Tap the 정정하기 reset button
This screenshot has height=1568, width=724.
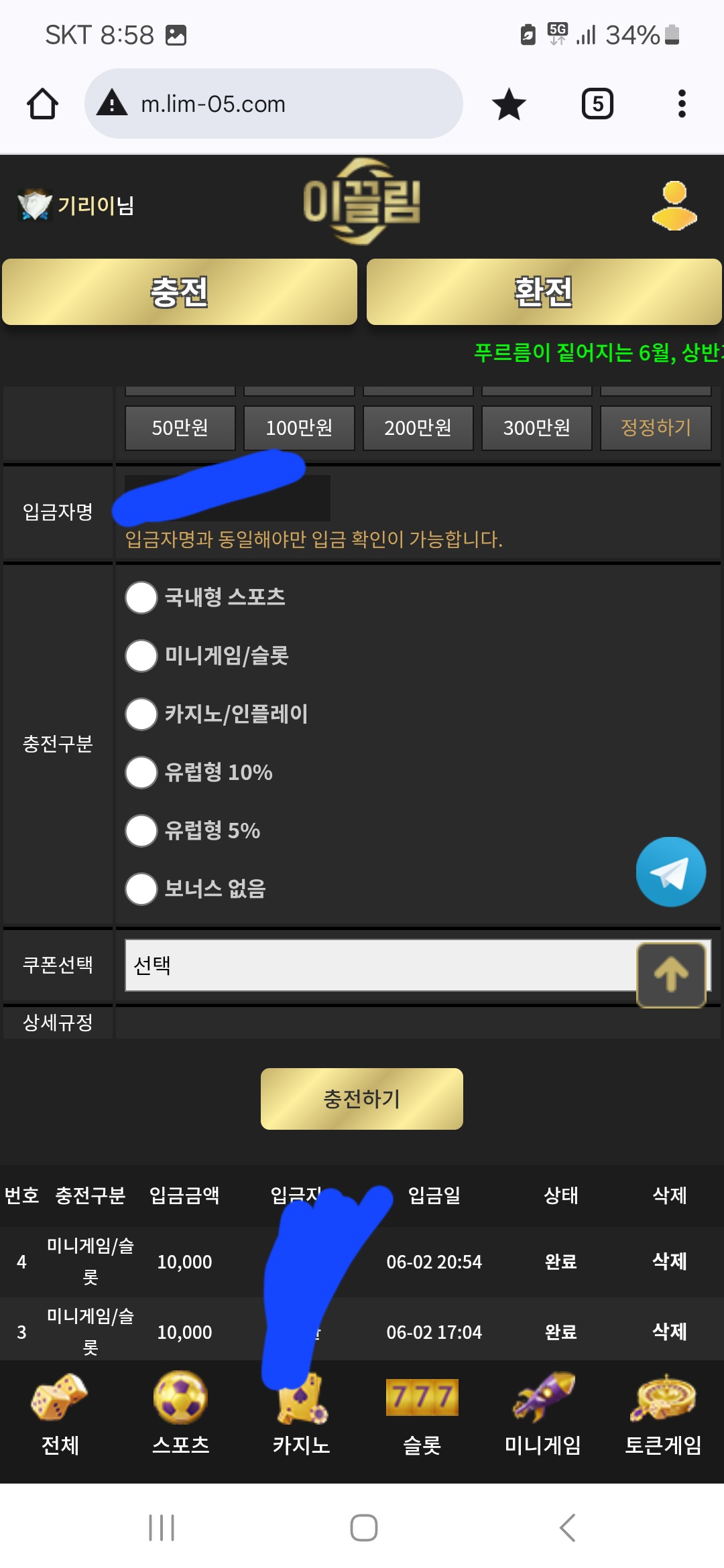656,428
